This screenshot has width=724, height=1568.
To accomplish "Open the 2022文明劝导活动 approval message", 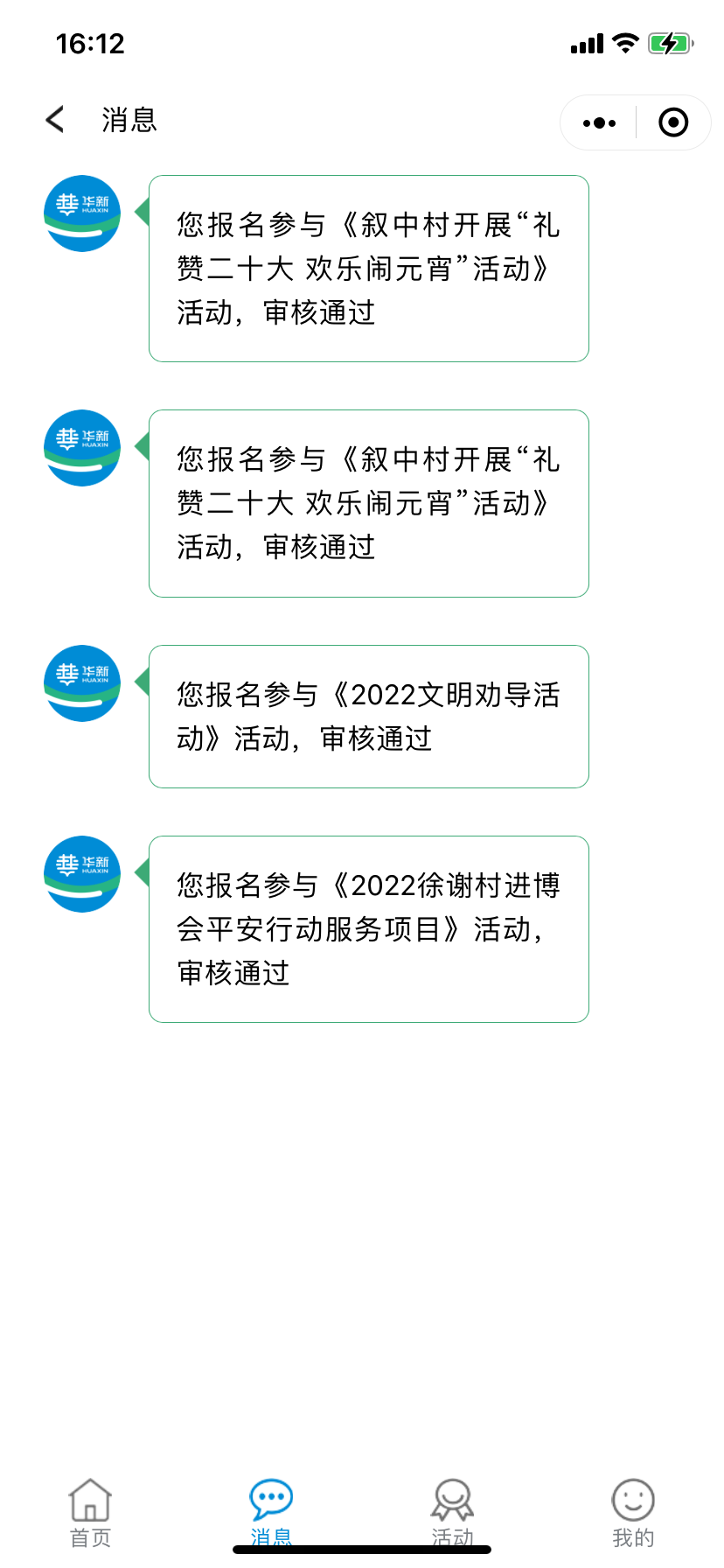I will point(368,717).
